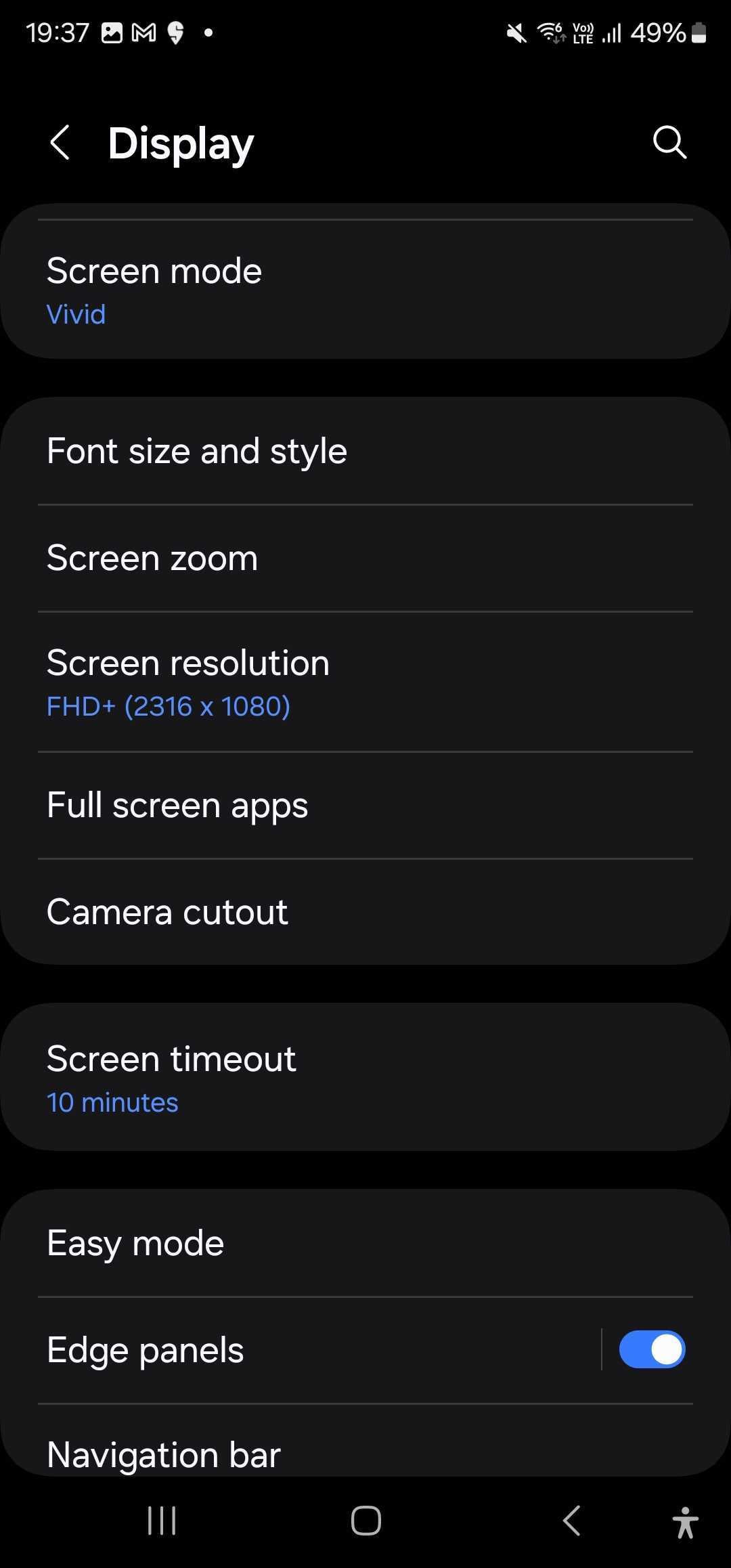The image size is (731, 1568).
Task: Open Font size and style
Action: point(365,451)
